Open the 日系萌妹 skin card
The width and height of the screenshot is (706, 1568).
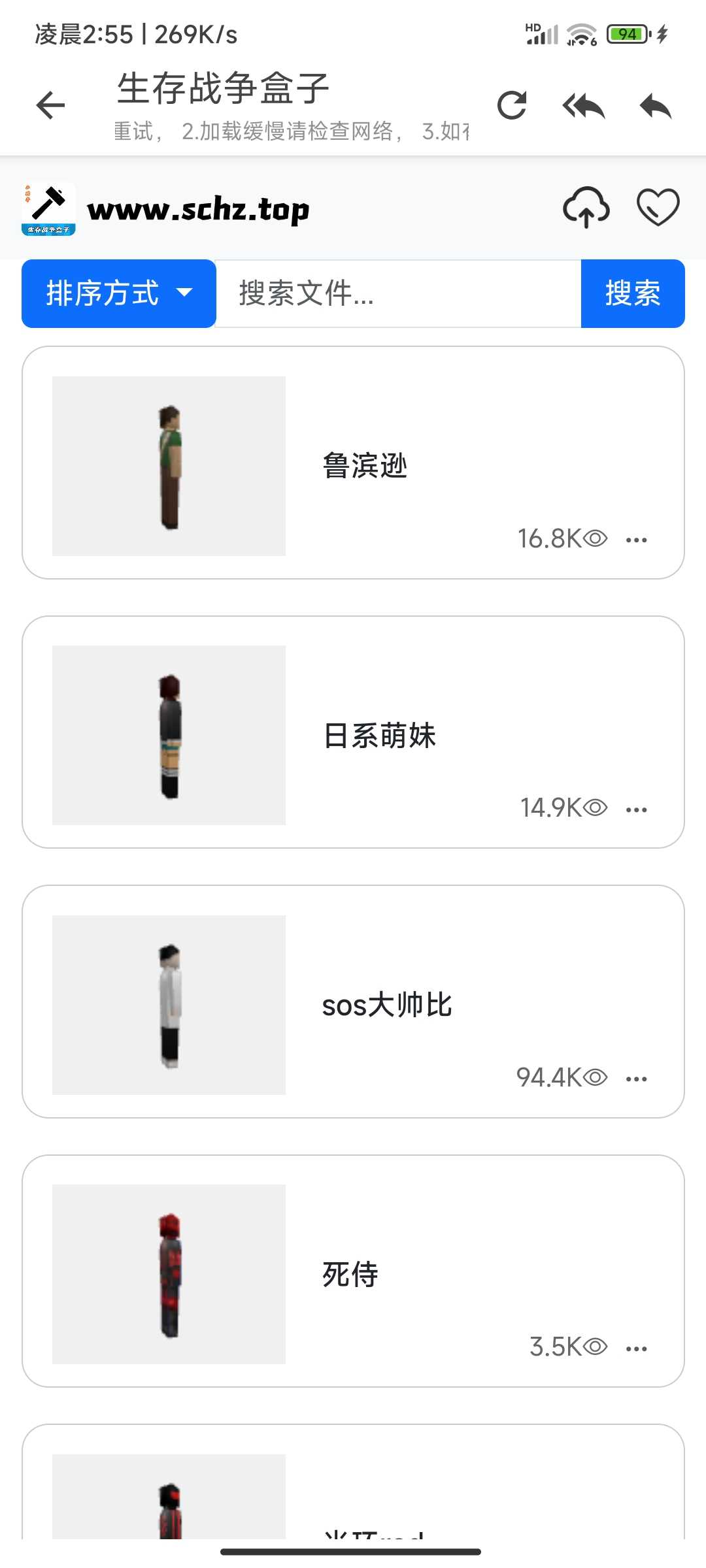click(x=379, y=735)
